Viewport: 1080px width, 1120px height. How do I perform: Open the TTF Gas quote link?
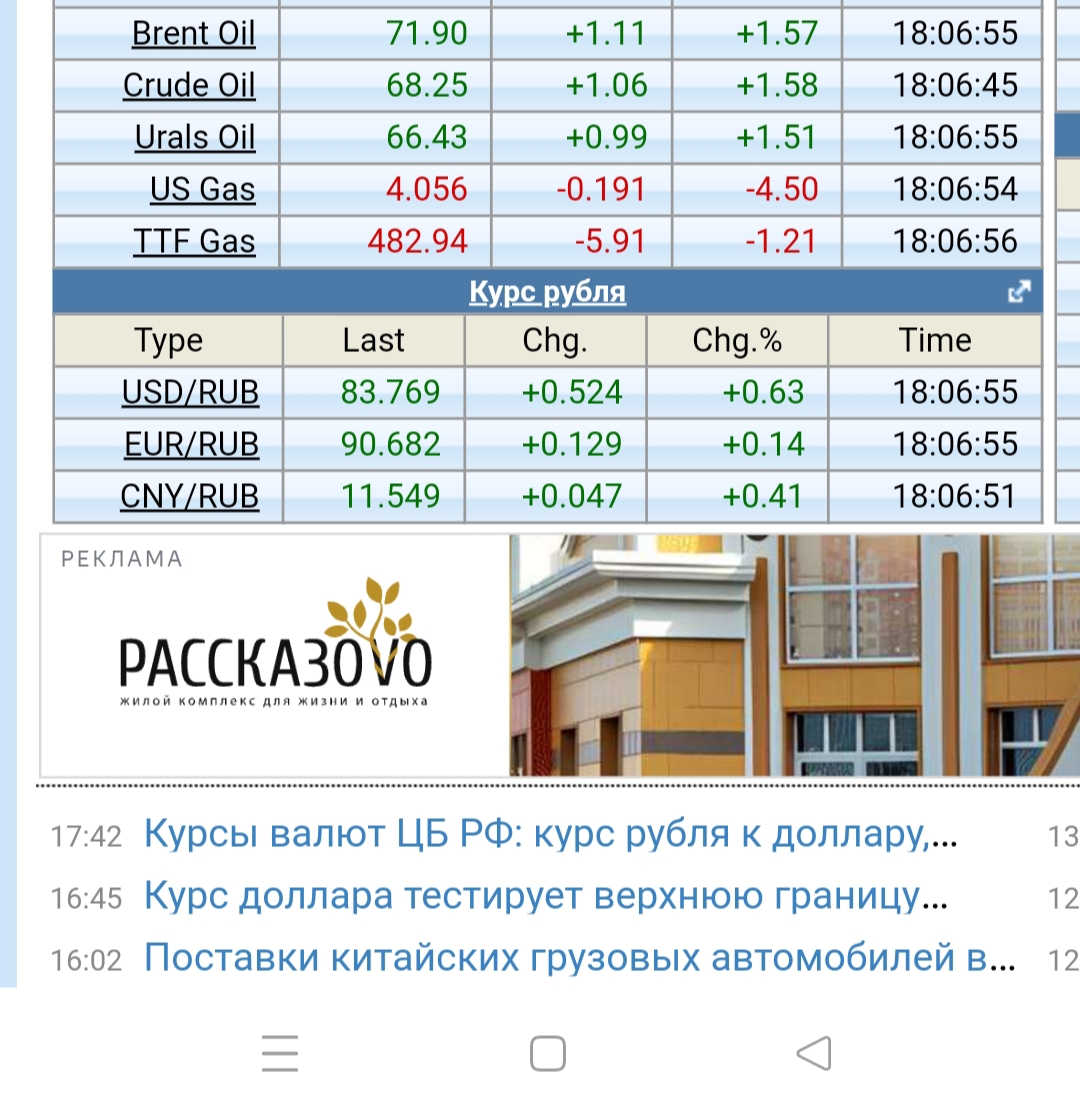tap(194, 242)
